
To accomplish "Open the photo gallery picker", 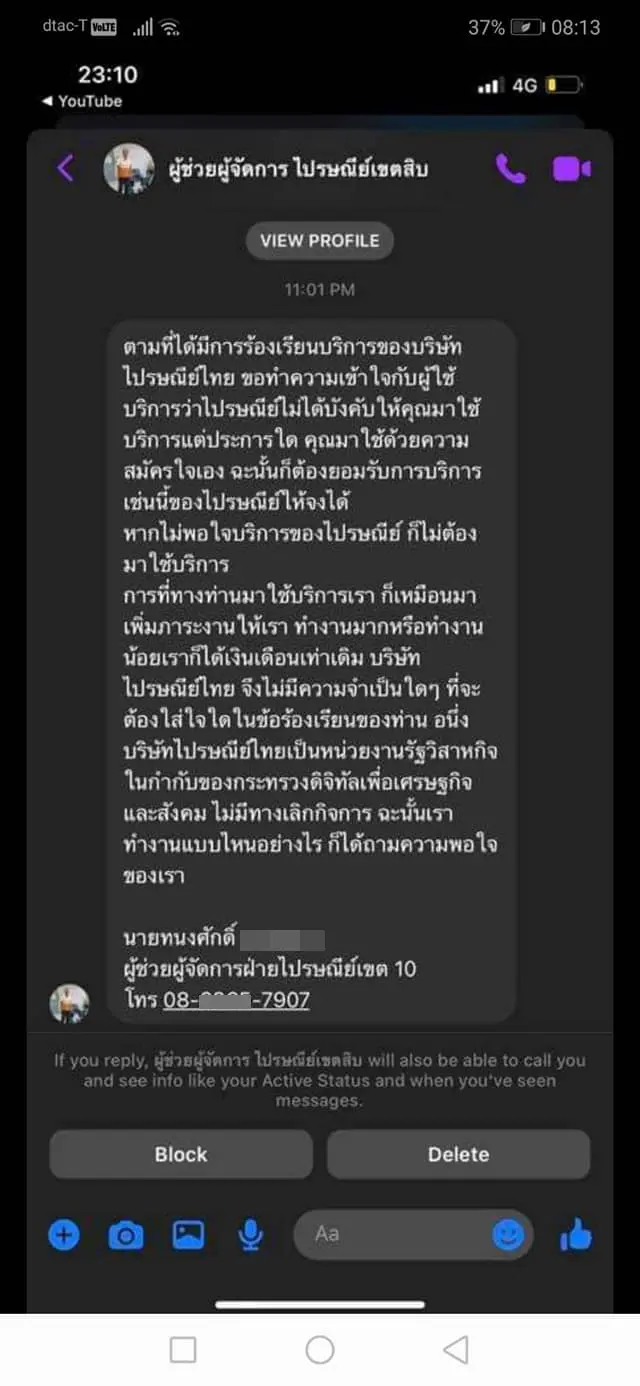I will click(x=188, y=1236).
